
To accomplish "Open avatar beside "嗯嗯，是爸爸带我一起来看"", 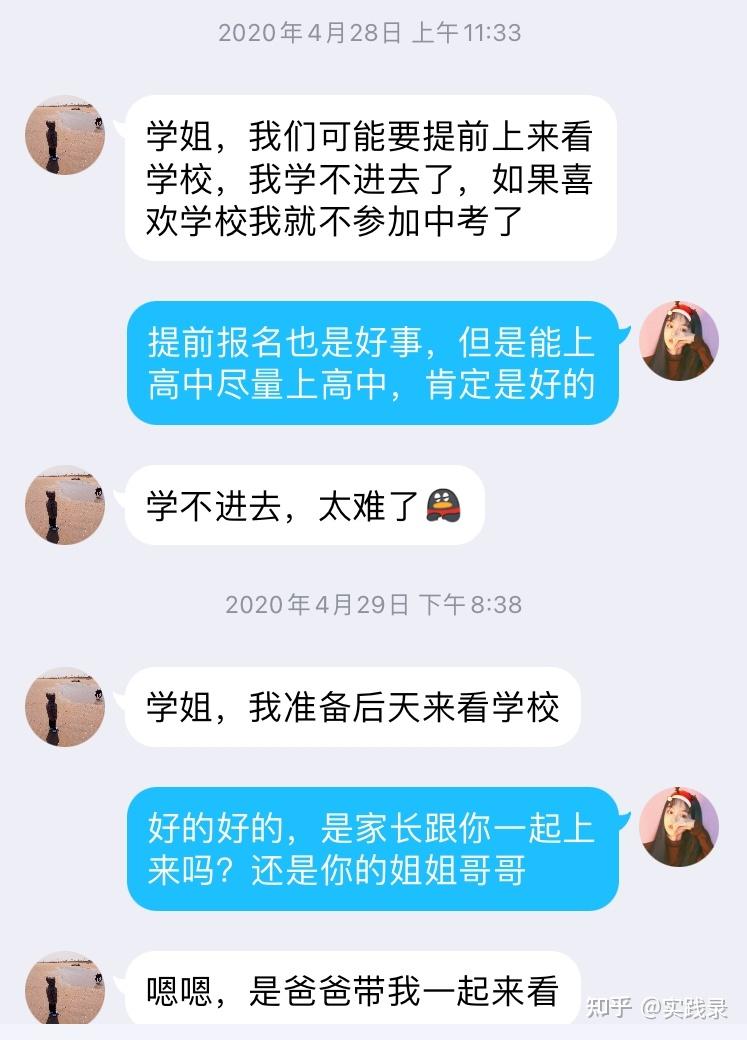I will (x=65, y=988).
